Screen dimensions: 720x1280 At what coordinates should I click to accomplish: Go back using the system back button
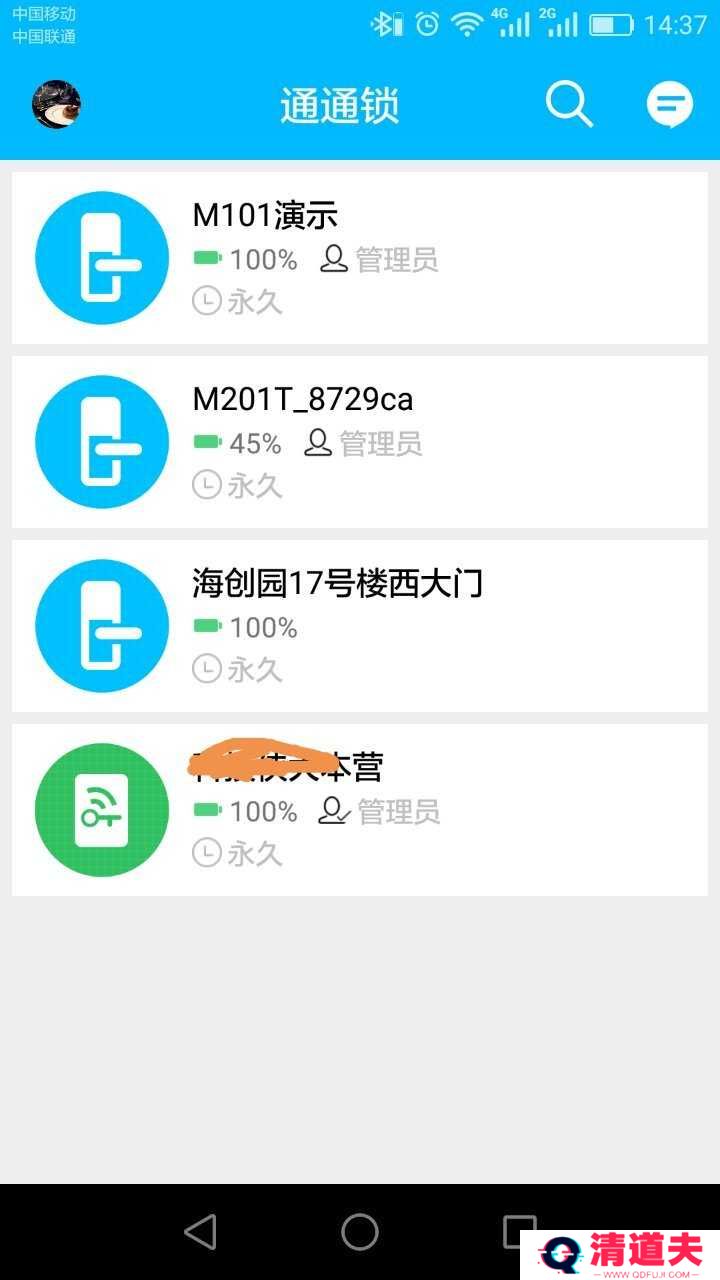200,1232
